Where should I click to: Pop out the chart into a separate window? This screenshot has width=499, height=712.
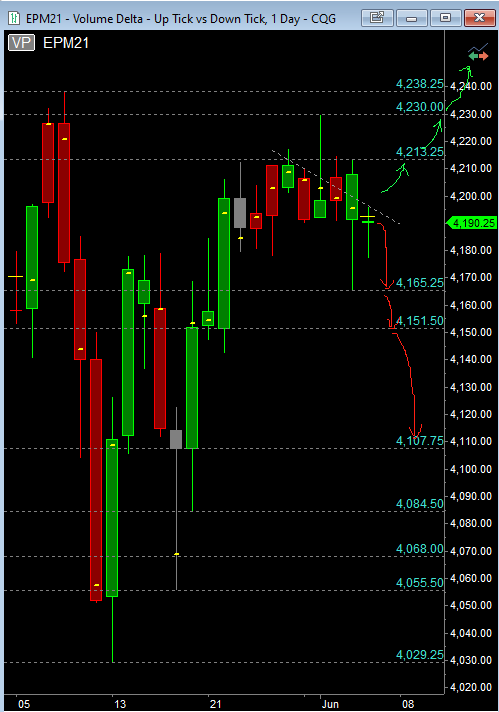(377, 18)
